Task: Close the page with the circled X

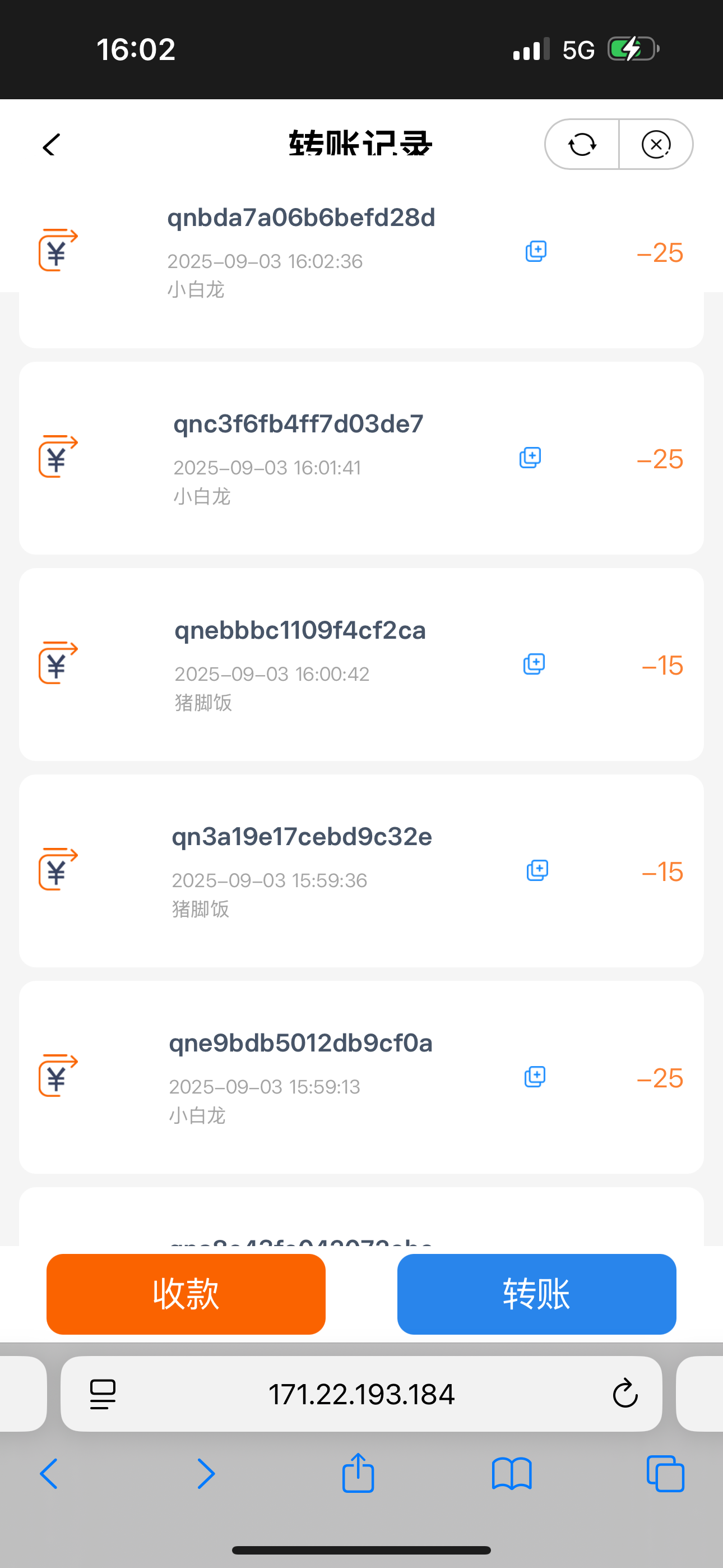Action: pyautogui.click(x=656, y=144)
